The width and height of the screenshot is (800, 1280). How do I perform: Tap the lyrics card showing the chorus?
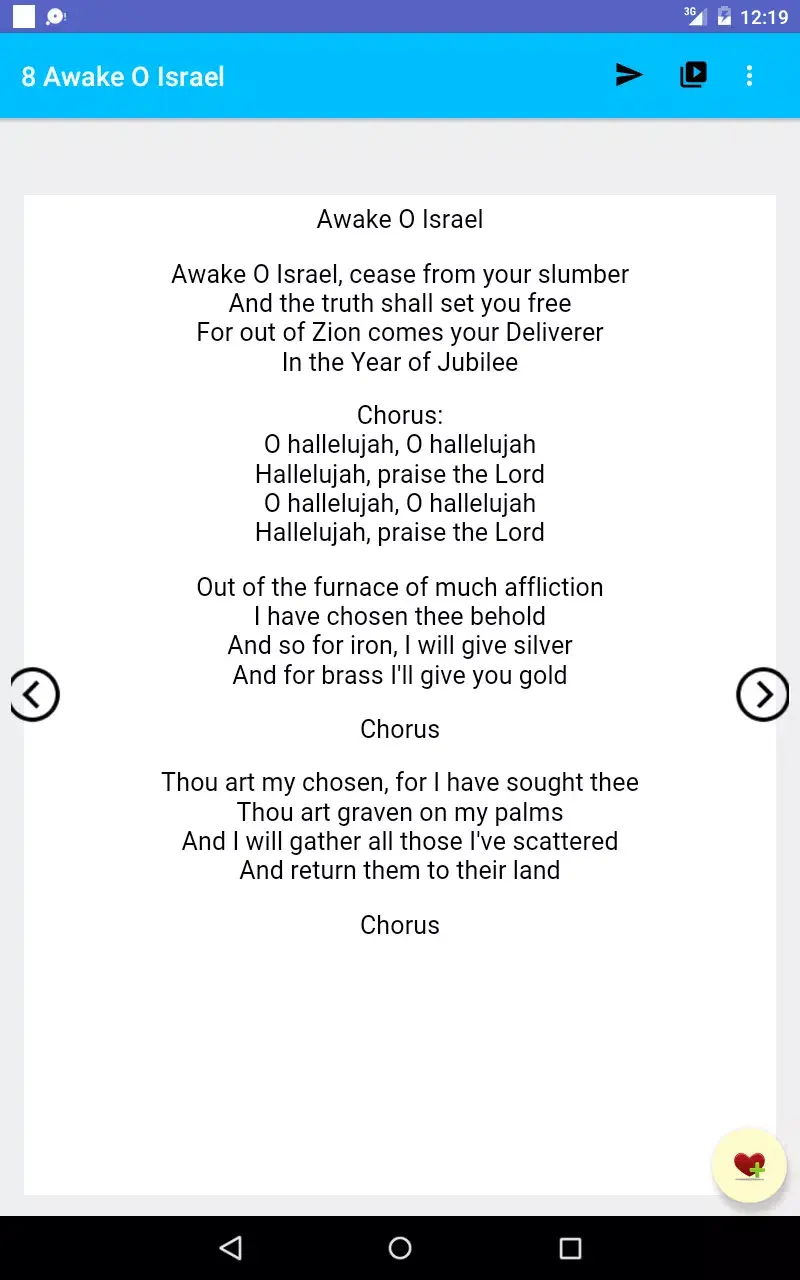click(x=400, y=473)
